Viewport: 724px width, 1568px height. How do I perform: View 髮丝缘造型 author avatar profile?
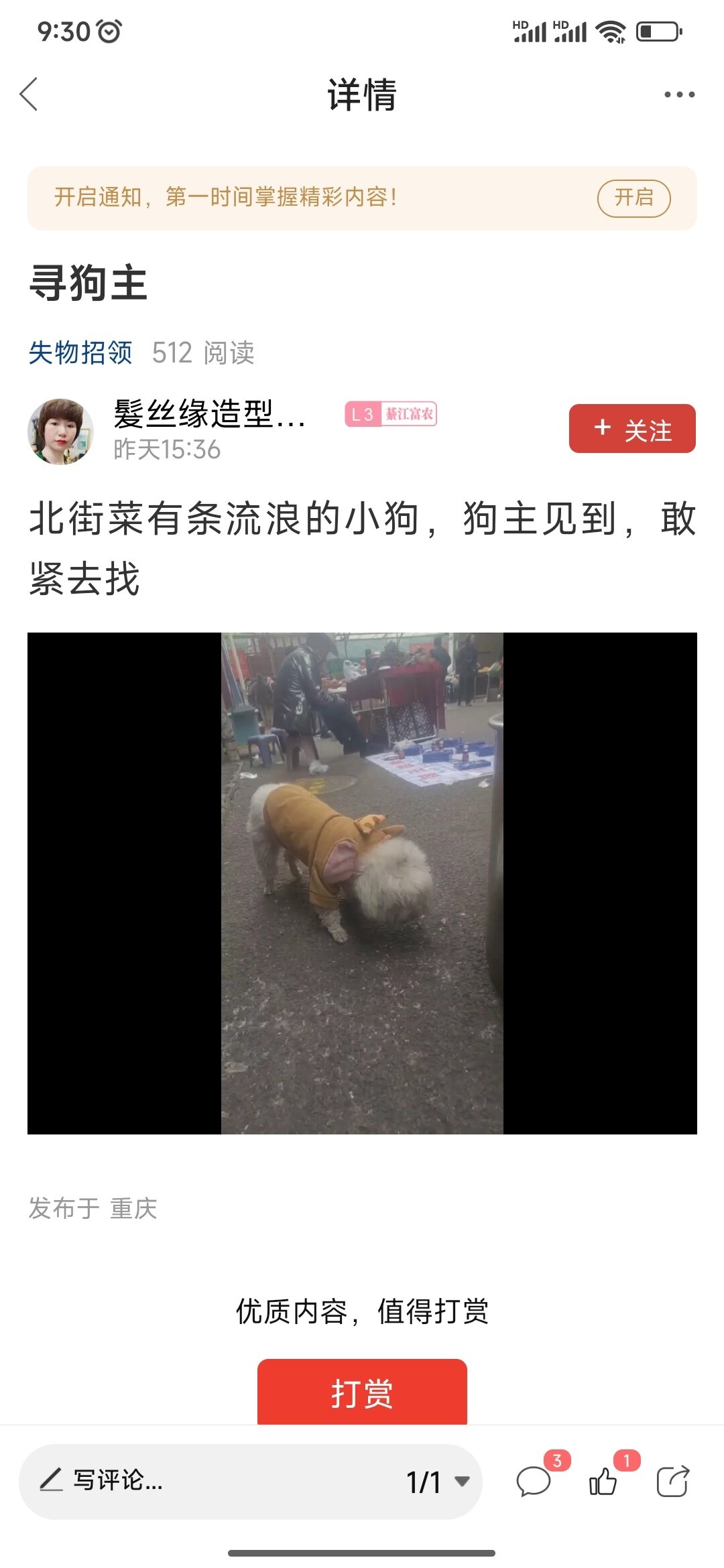[x=60, y=432]
